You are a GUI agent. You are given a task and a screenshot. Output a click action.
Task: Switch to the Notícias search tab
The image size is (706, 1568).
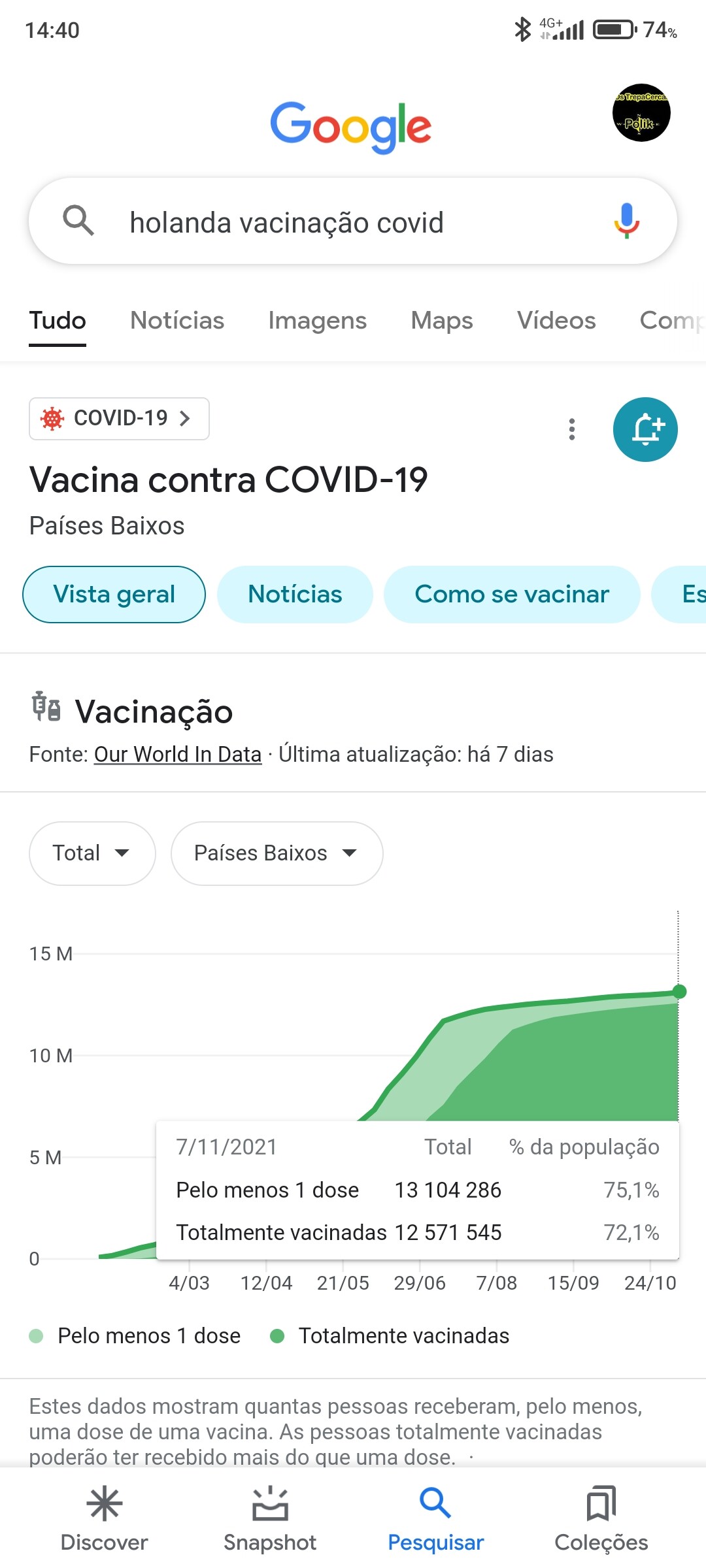177,321
